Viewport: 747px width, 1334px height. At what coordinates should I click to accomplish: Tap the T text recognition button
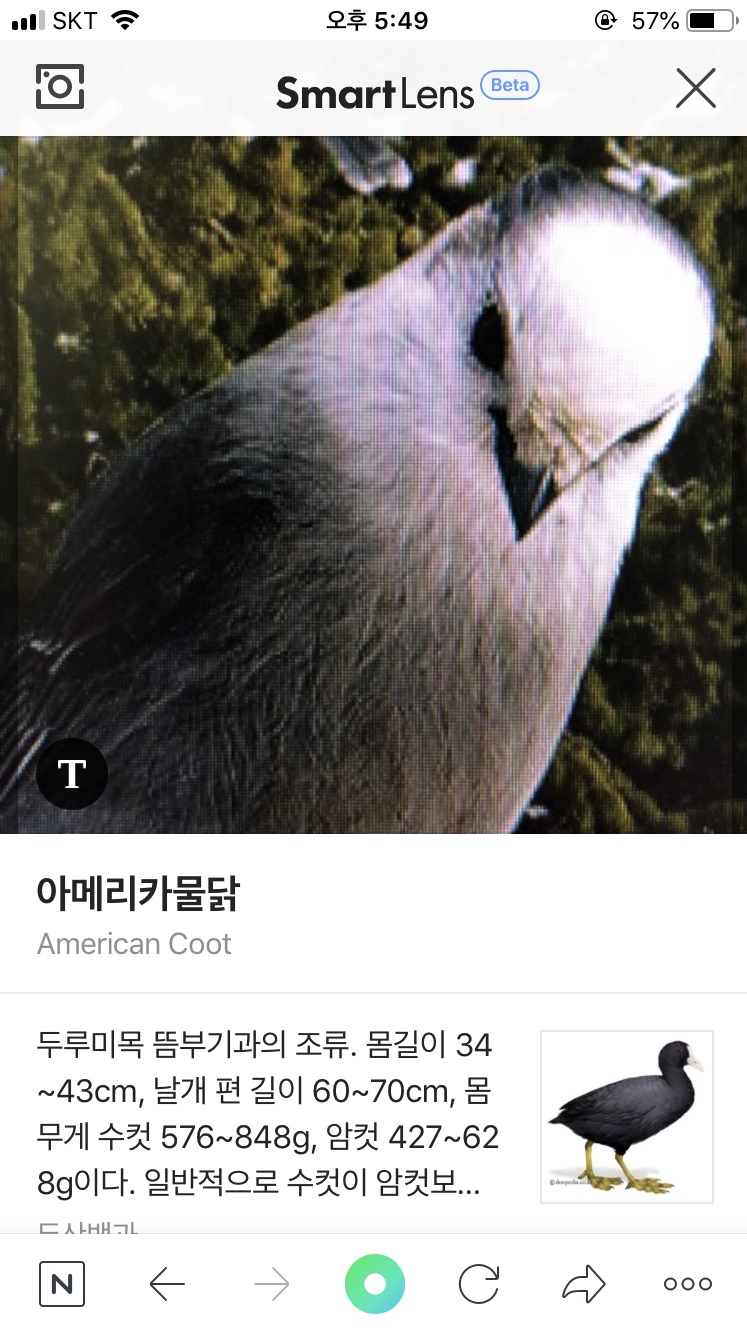click(x=72, y=773)
